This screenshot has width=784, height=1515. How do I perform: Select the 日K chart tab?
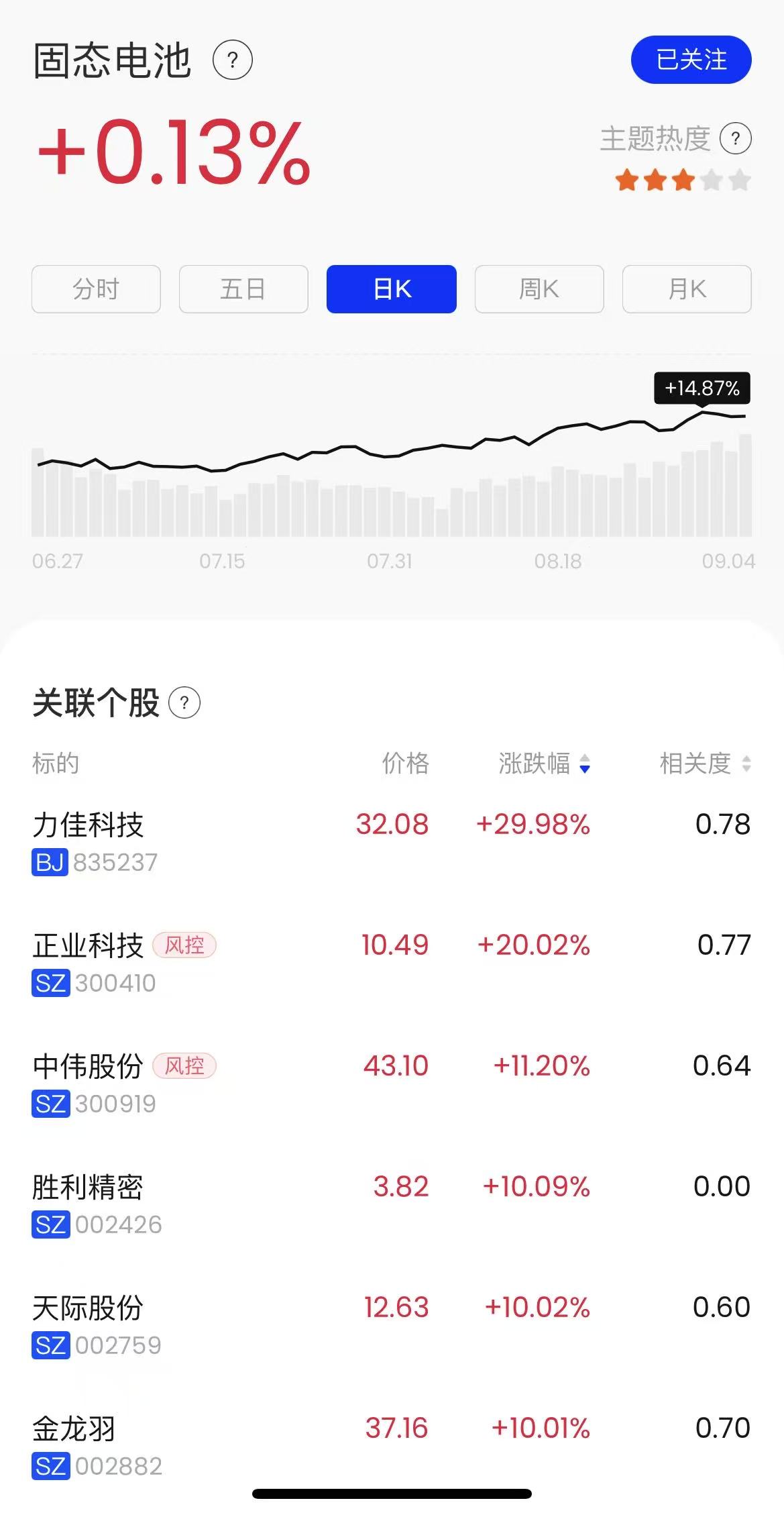[x=392, y=289]
